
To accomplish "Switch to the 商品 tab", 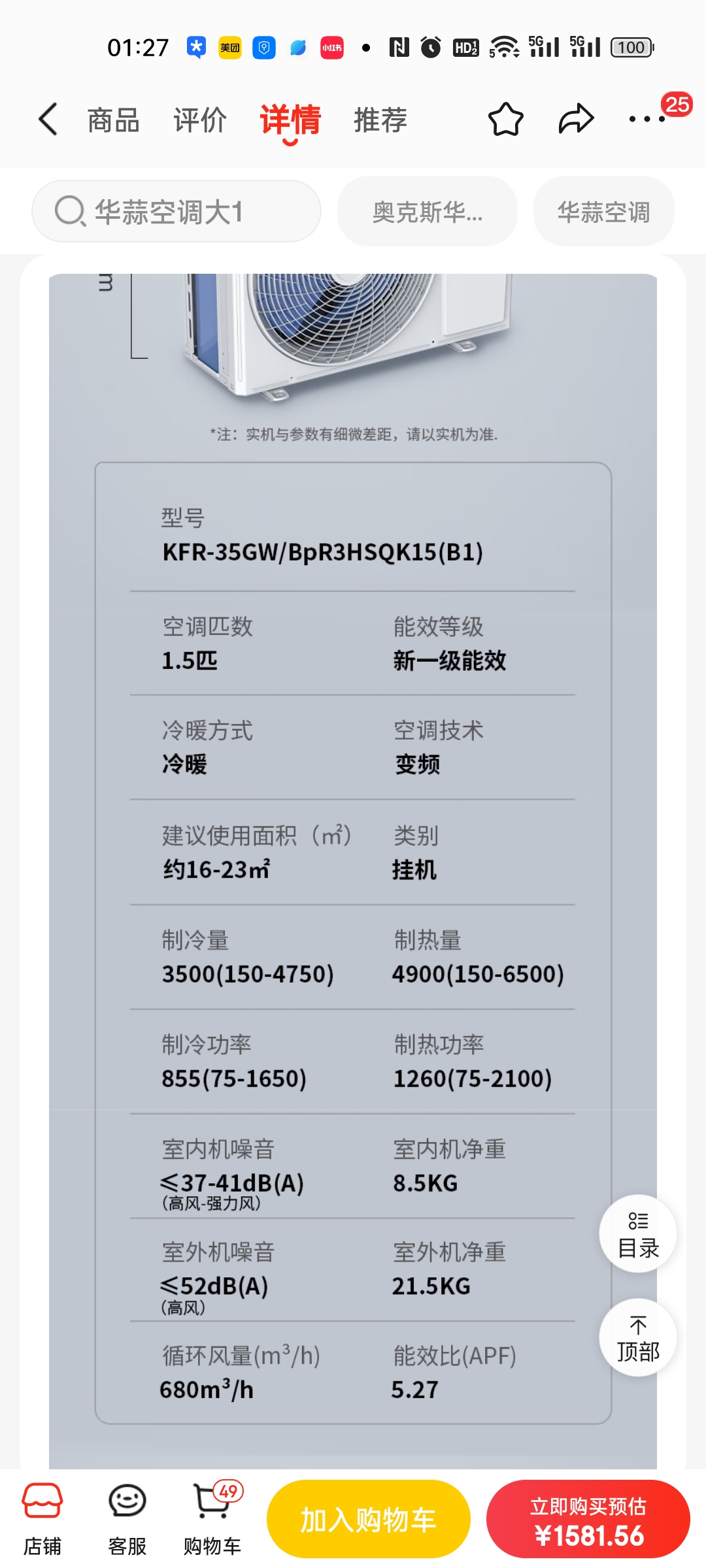I will (x=113, y=120).
